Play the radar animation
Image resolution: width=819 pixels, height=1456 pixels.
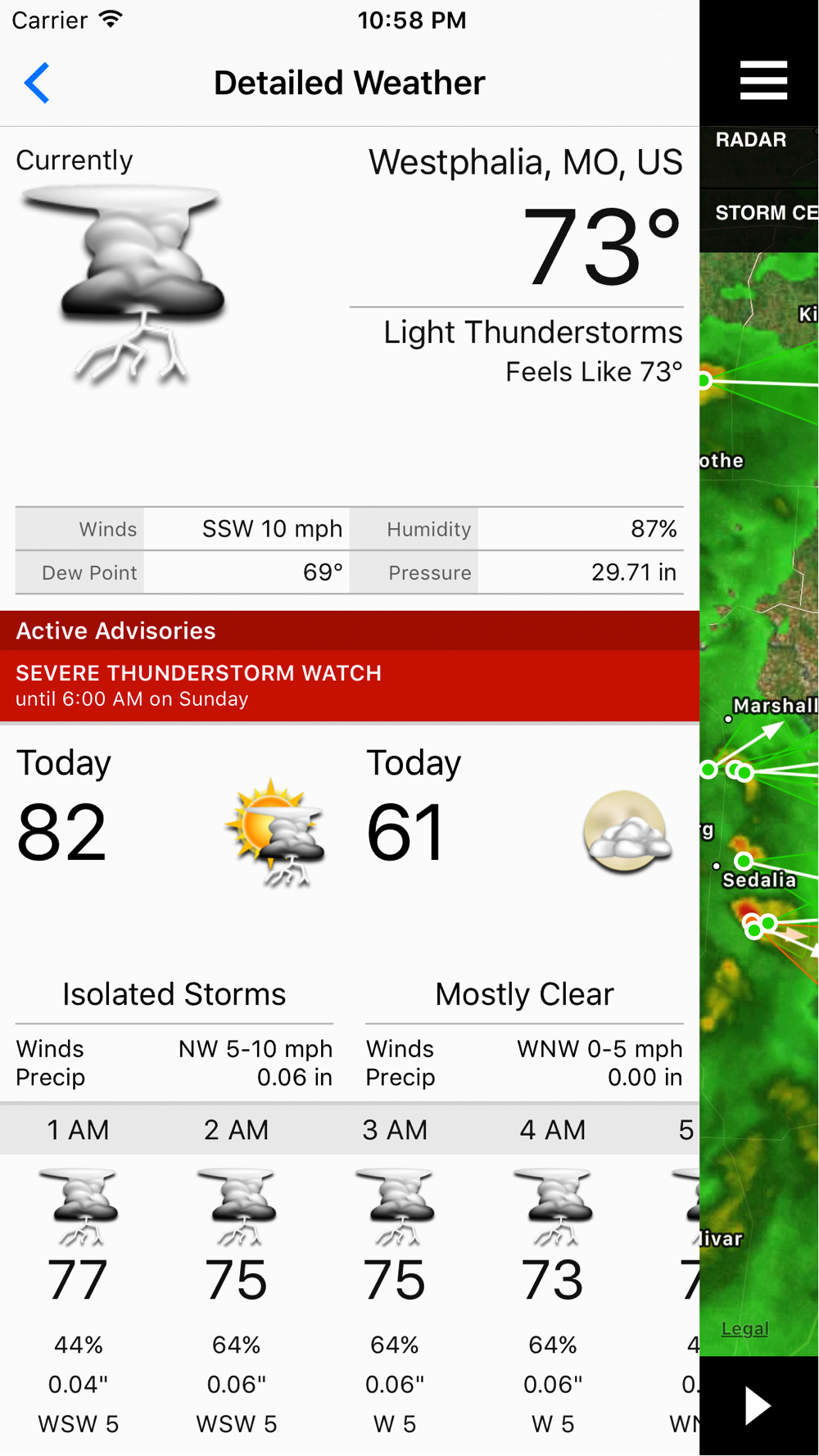[x=758, y=1406]
